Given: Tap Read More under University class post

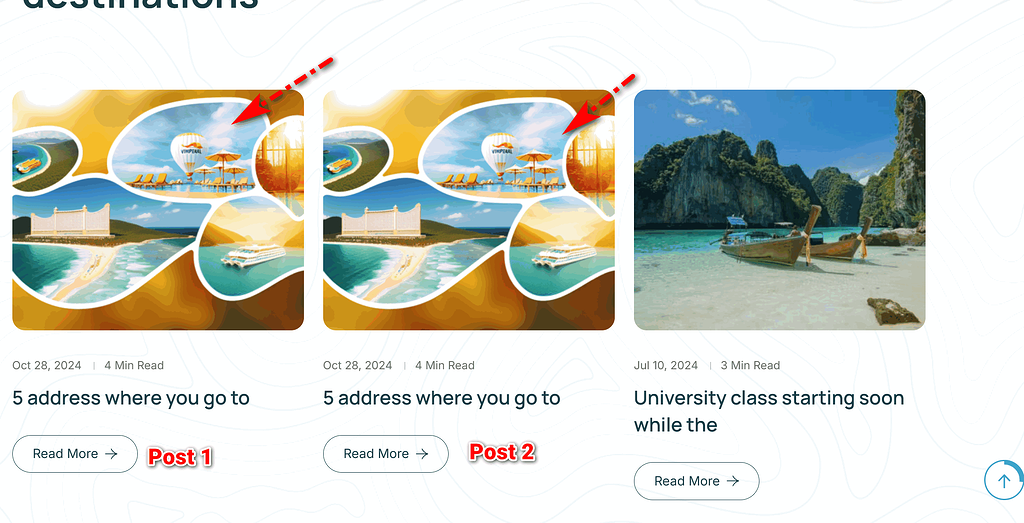Looking at the screenshot, I should [696, 481].
